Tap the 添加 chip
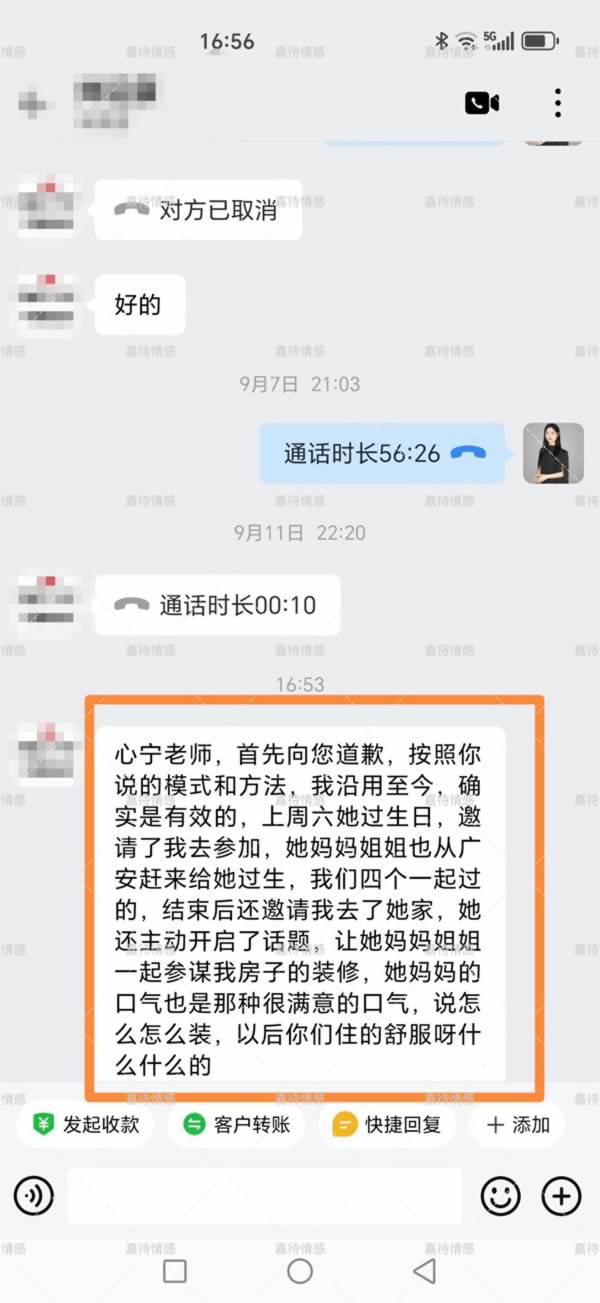This screenshot has width=600, height=1303. click(517, 1124)
